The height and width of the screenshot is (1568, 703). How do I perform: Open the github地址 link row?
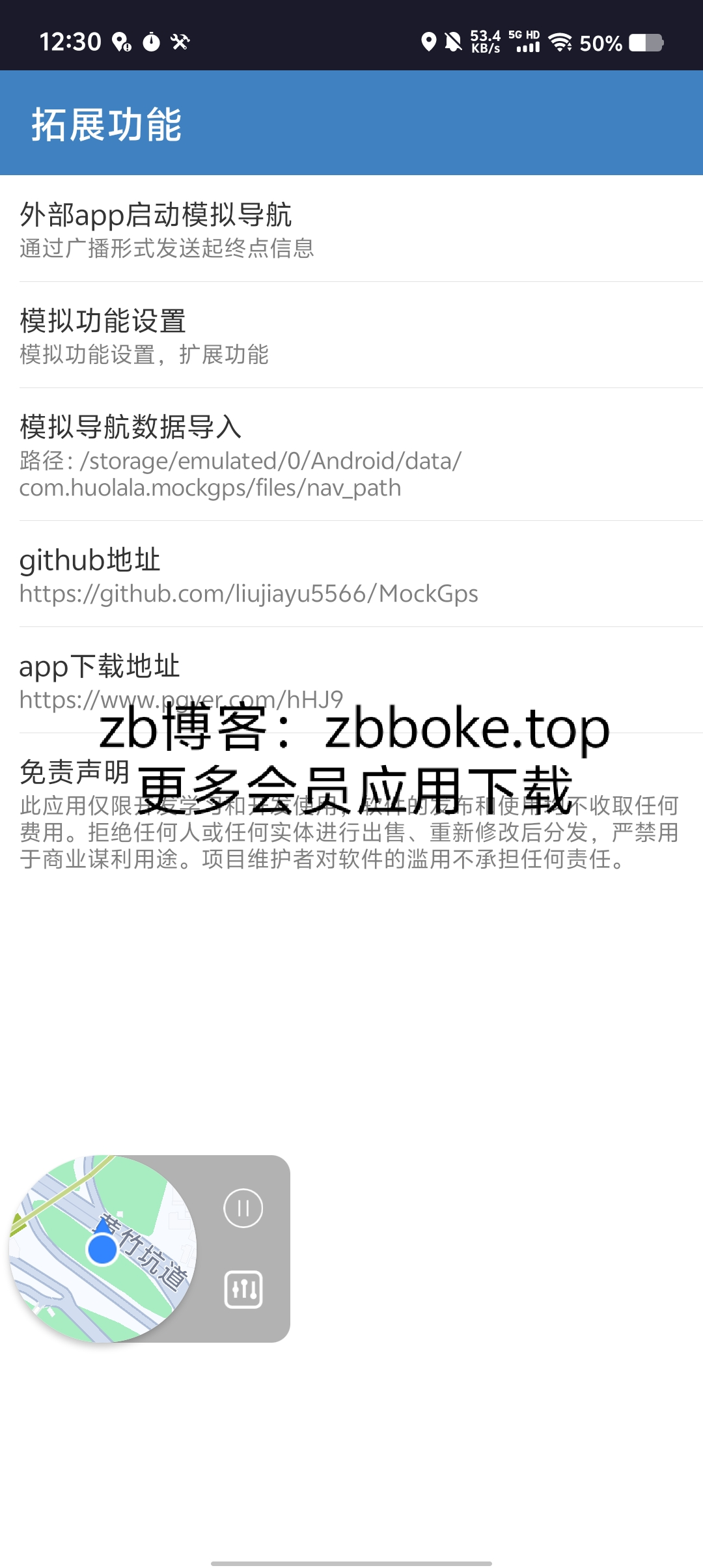pyautogui.click(x=351, y=574)
